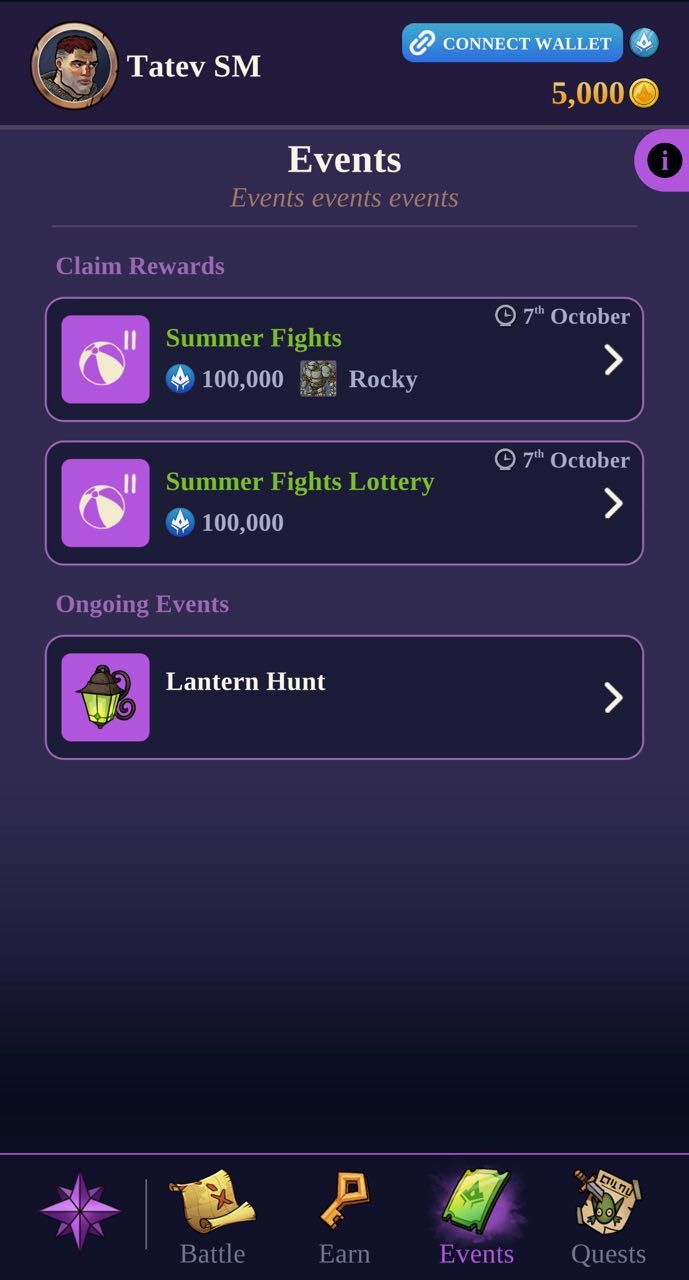This screenshot has height=1280, width=689.
Task: Tap the Connect Wallet button
Action: pos(512,43)
